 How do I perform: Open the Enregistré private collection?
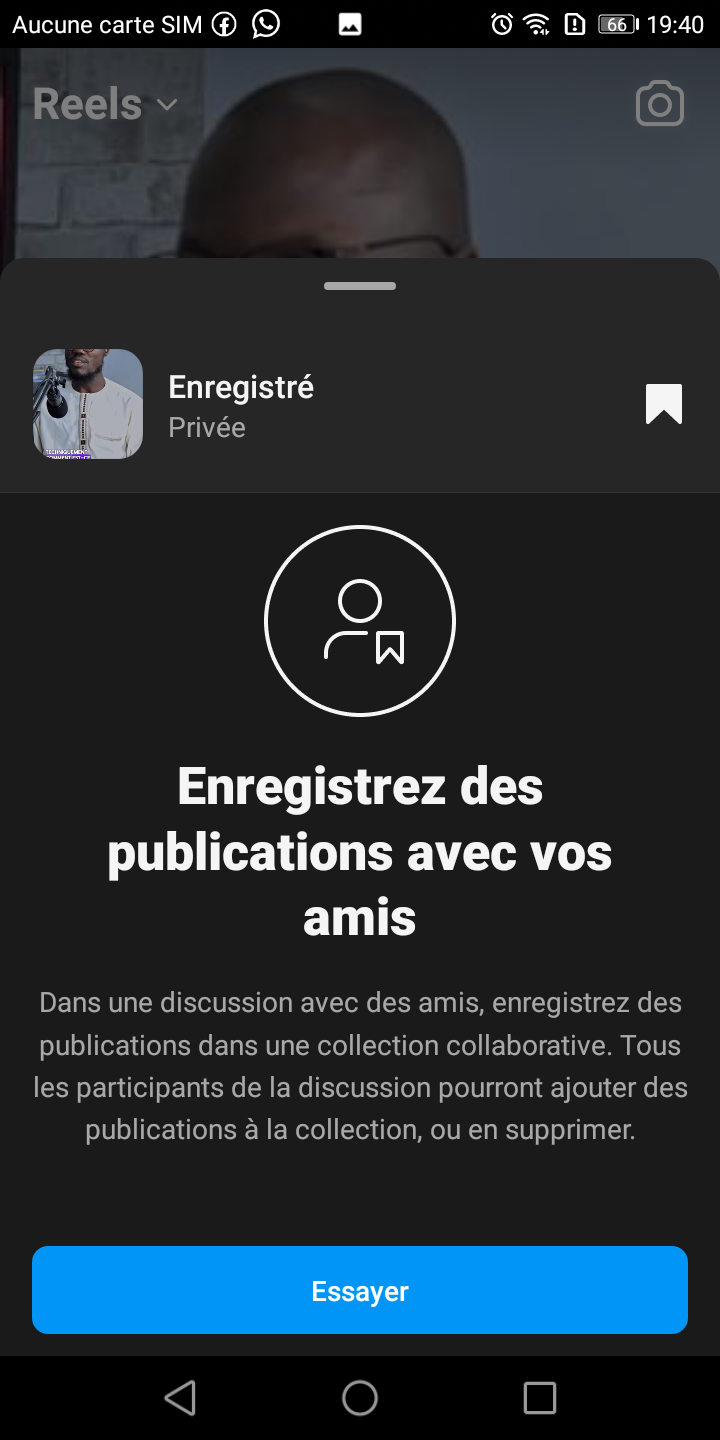(x=240, y=405)
